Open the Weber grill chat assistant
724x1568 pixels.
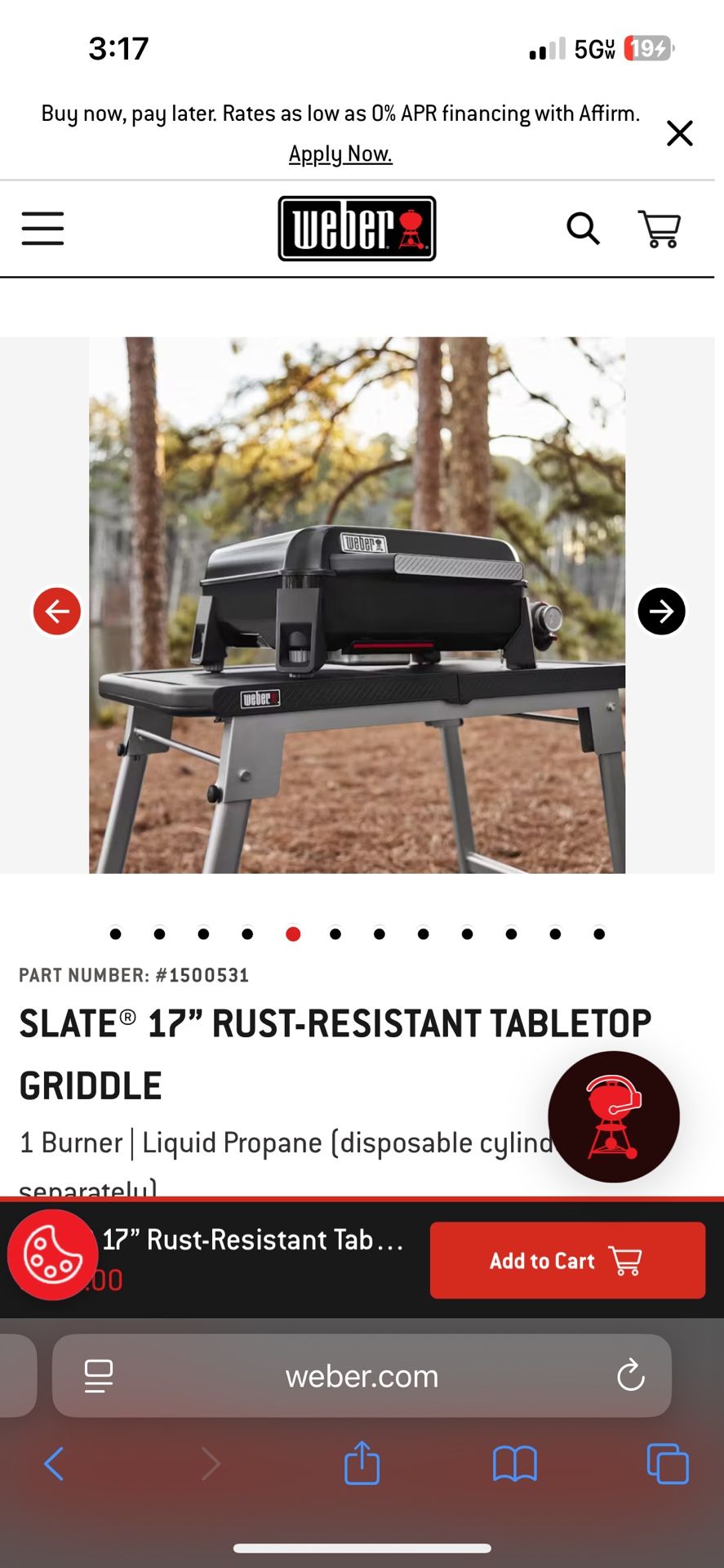coord(614,1116)
